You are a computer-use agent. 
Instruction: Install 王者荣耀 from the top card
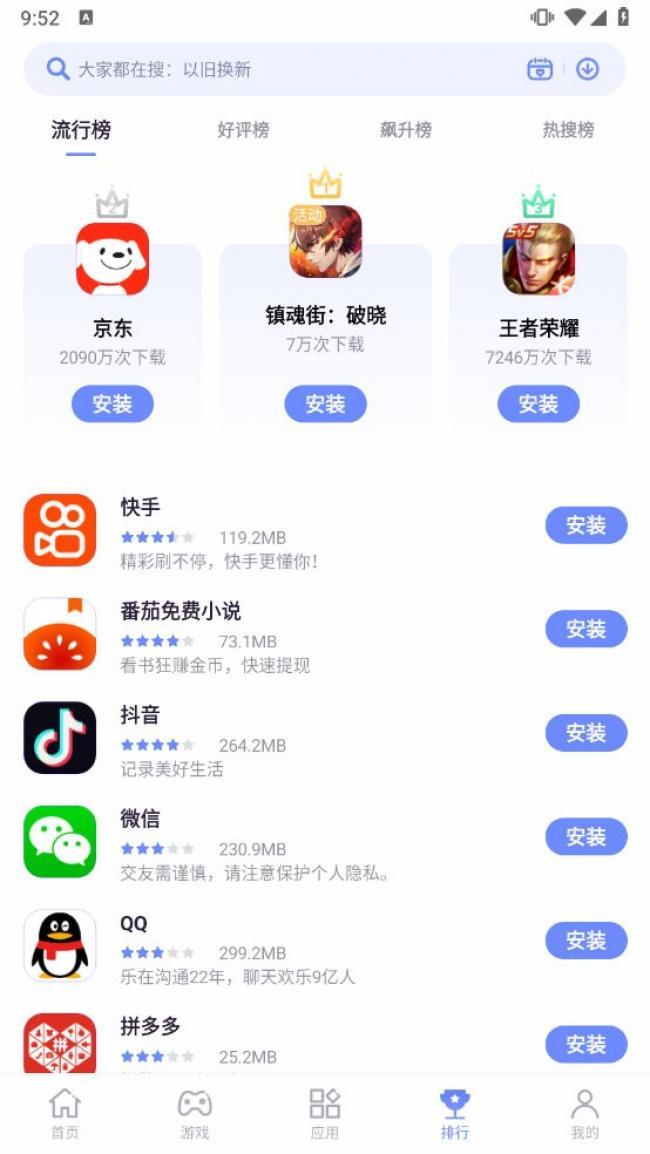point(538,404)
